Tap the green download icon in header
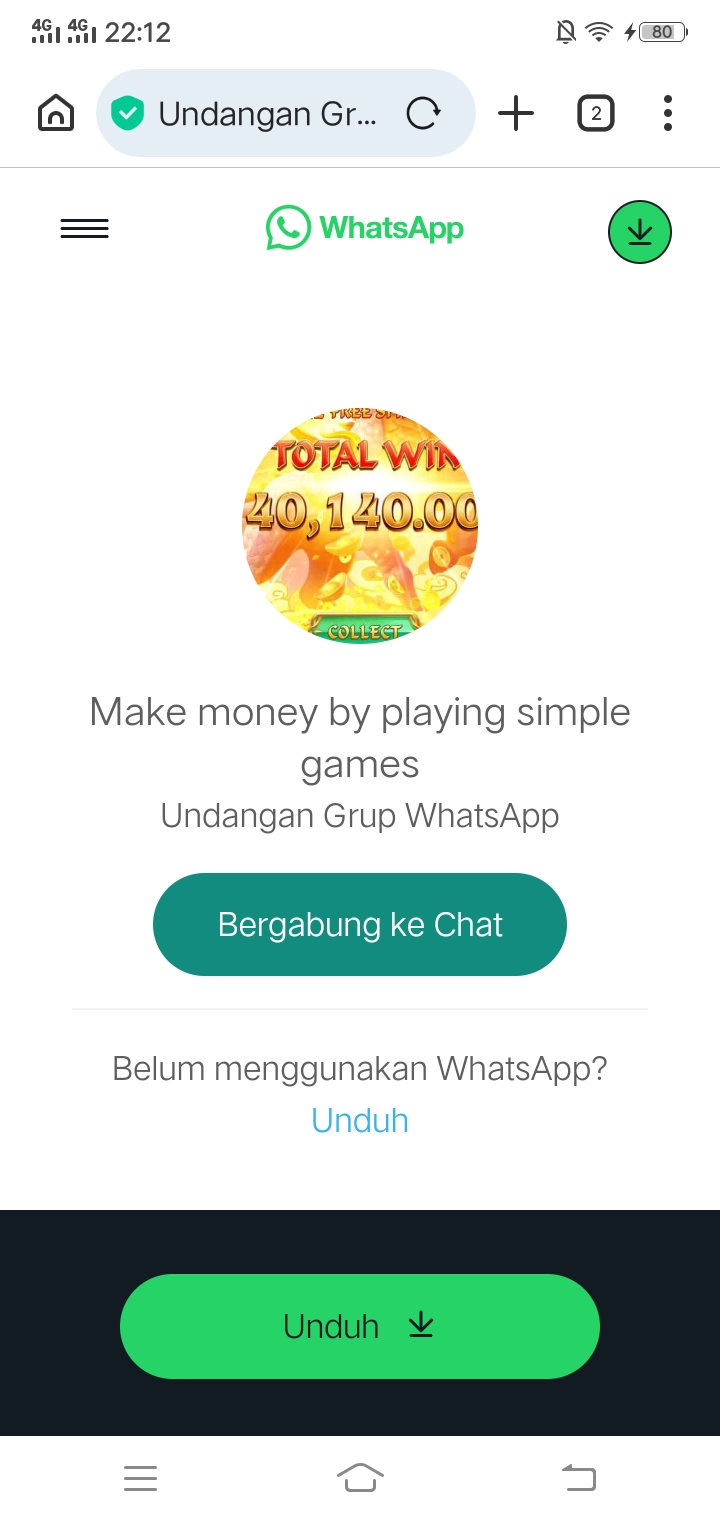 (640, 232)
